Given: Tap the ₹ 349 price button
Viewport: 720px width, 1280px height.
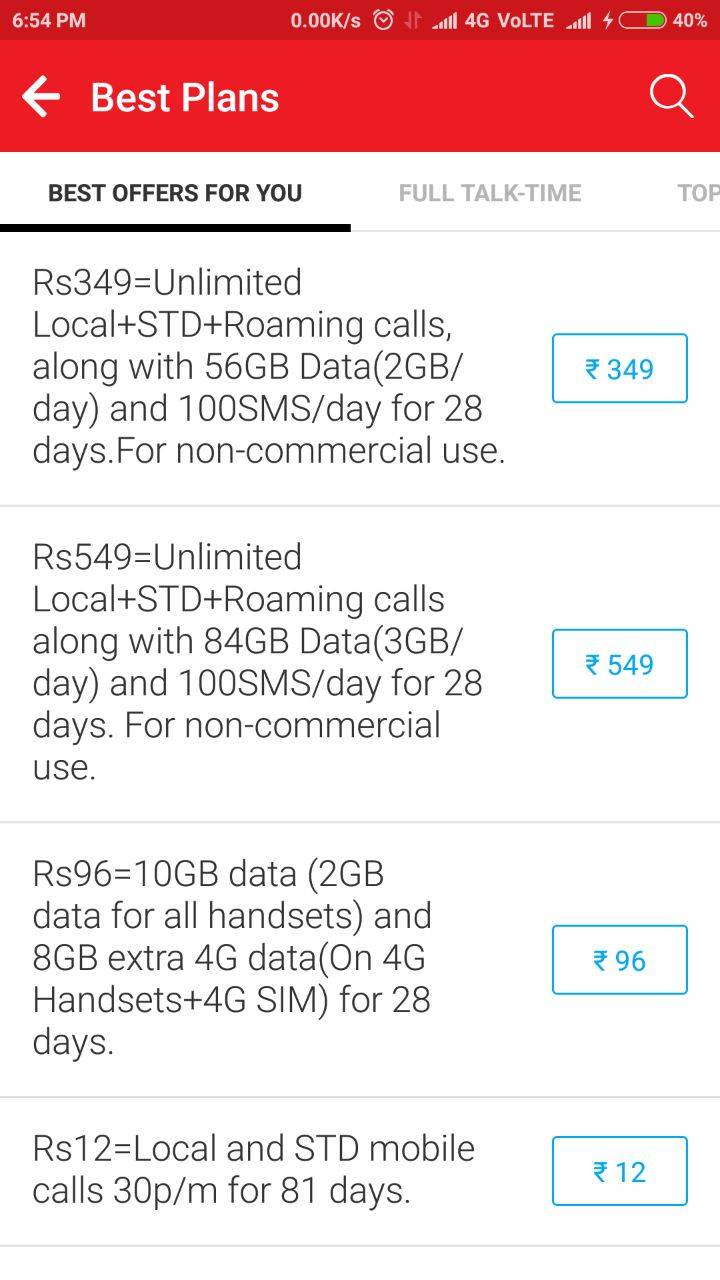Looking at the screenshot, I should [x=620, y=369].
